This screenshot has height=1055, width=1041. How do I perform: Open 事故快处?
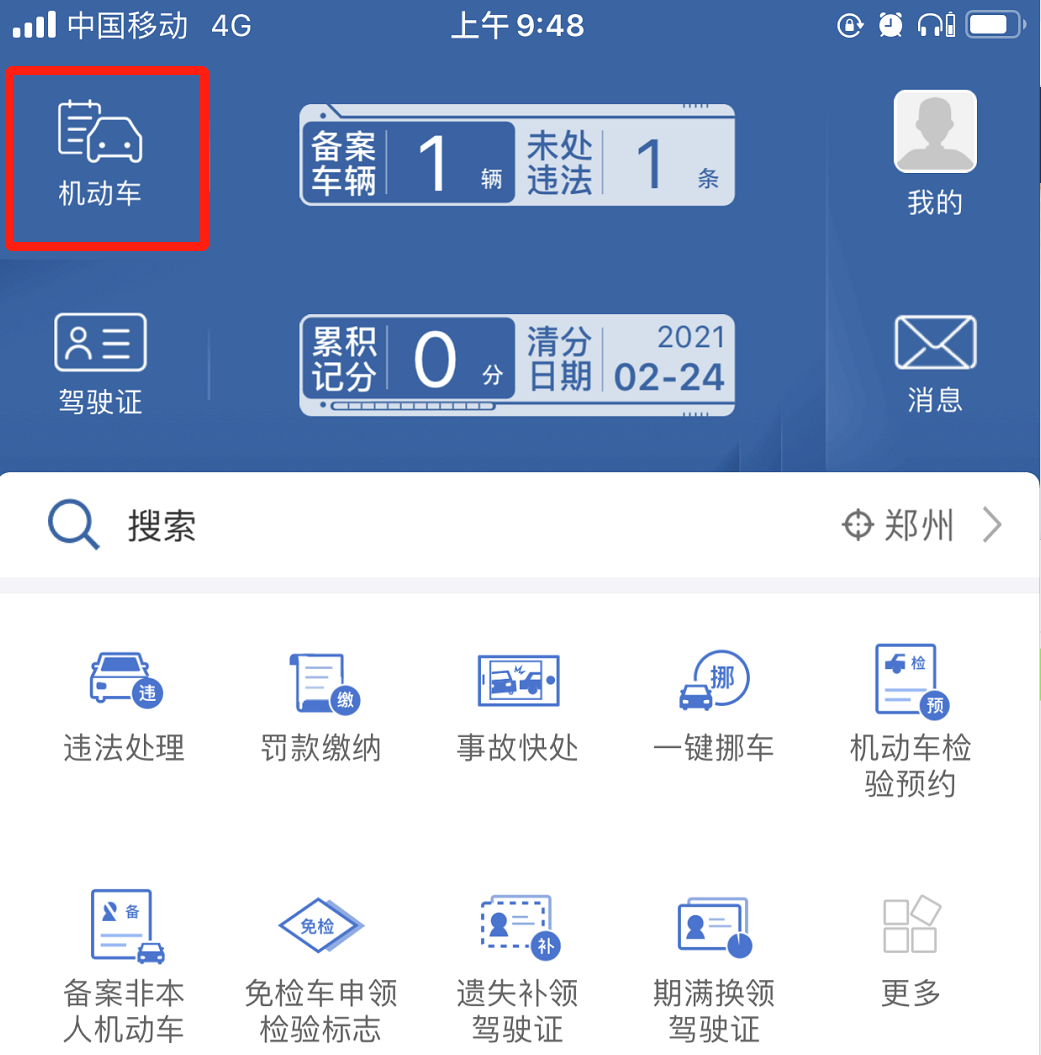coord(518,705)
